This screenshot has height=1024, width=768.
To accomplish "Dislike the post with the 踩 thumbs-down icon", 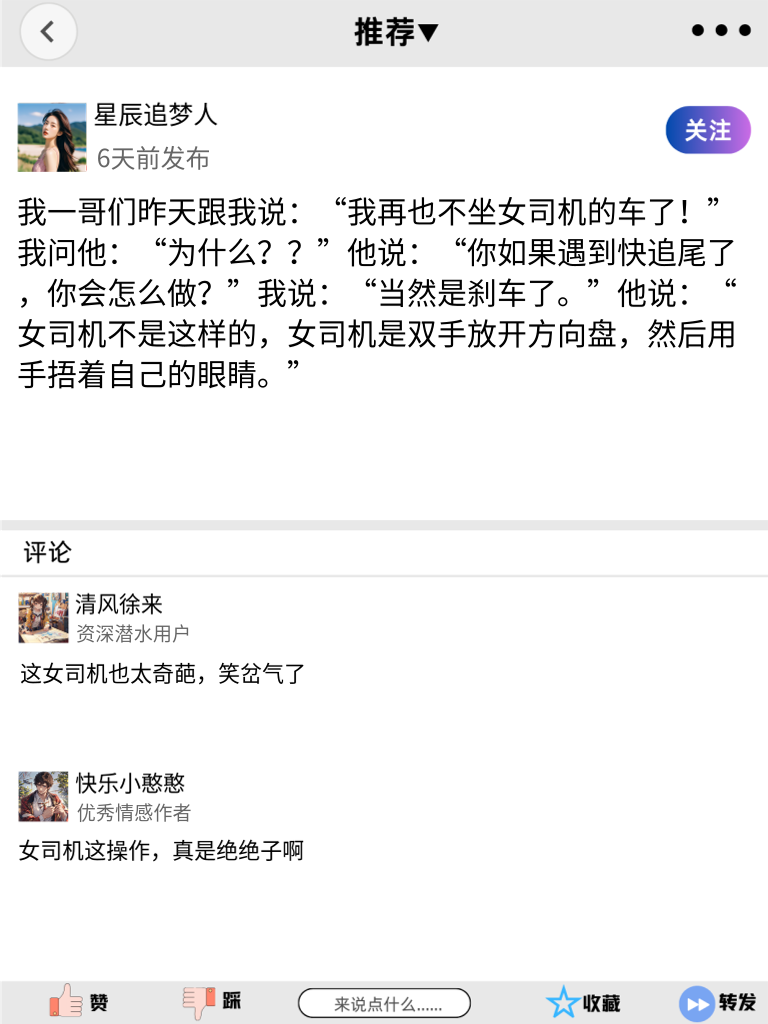I will point(198,1002).
